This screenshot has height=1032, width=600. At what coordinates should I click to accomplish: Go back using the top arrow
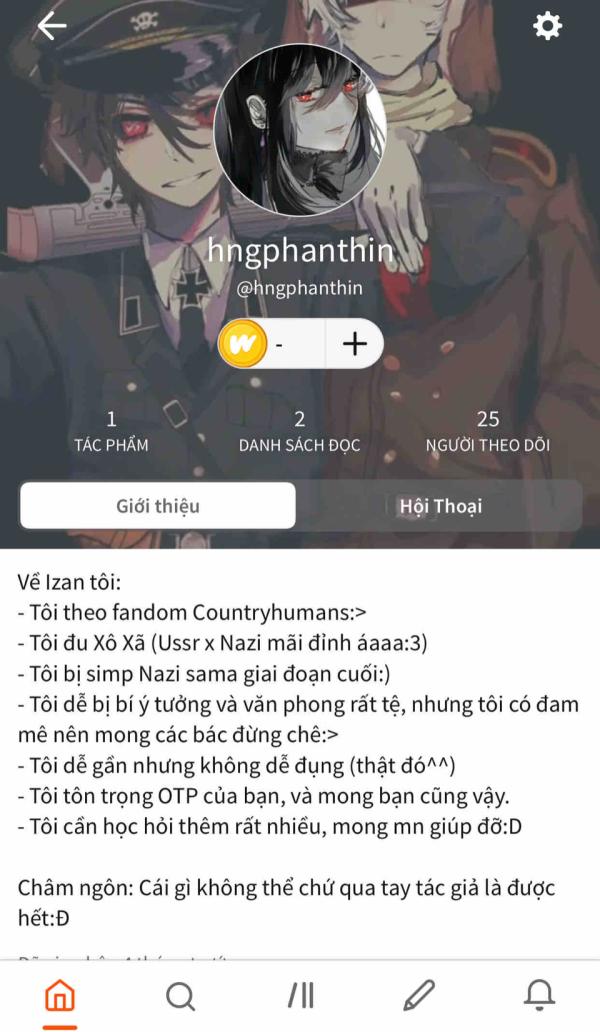[52, 26]
